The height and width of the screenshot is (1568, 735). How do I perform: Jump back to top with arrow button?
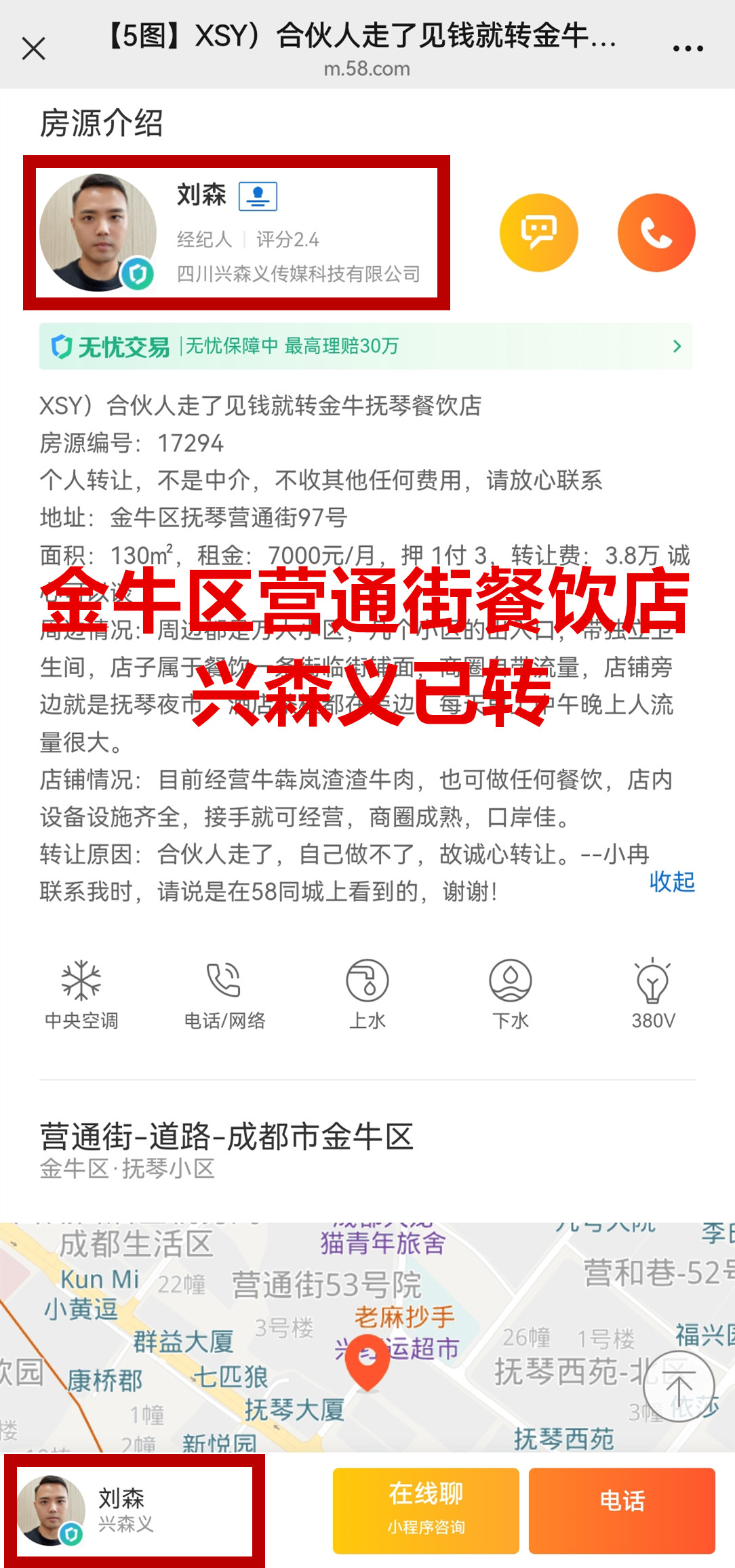[679, 1386]
